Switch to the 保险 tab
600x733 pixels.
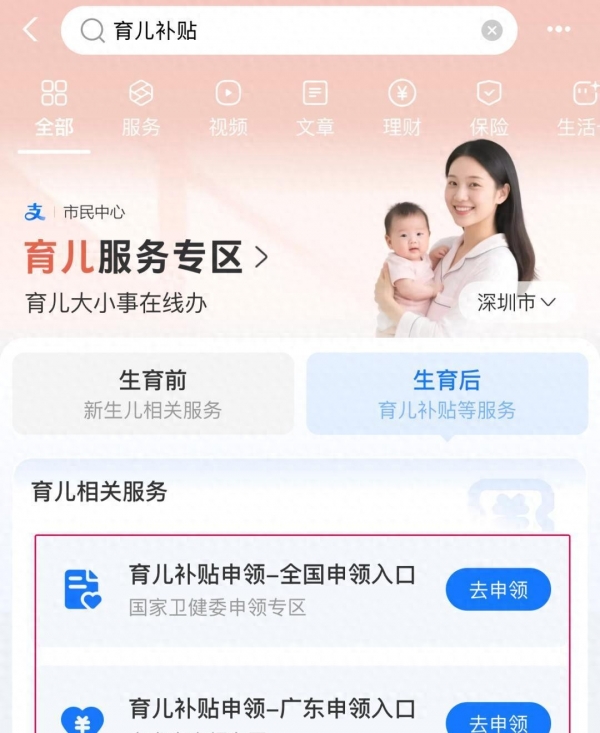[489, 109]
